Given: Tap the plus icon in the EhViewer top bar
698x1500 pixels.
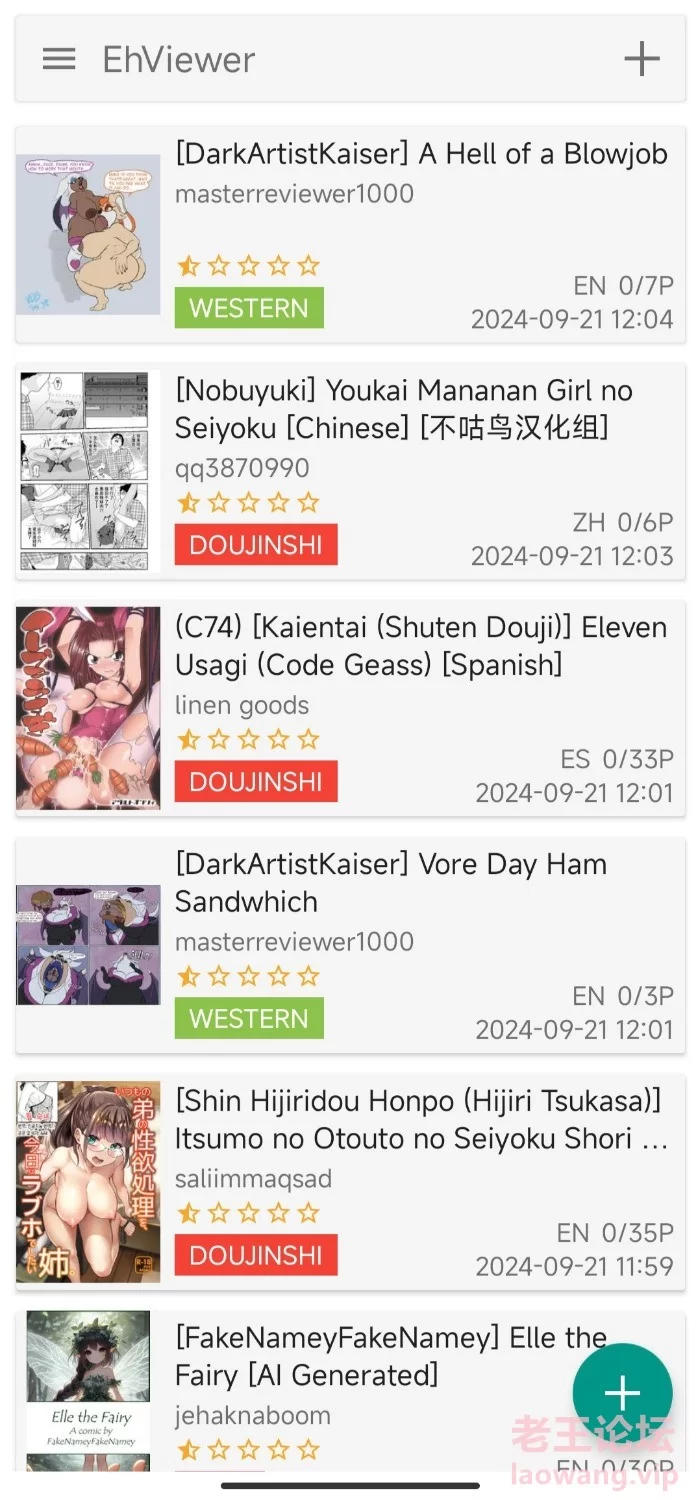Looking at the screenshot, I should tap(641, 59).
